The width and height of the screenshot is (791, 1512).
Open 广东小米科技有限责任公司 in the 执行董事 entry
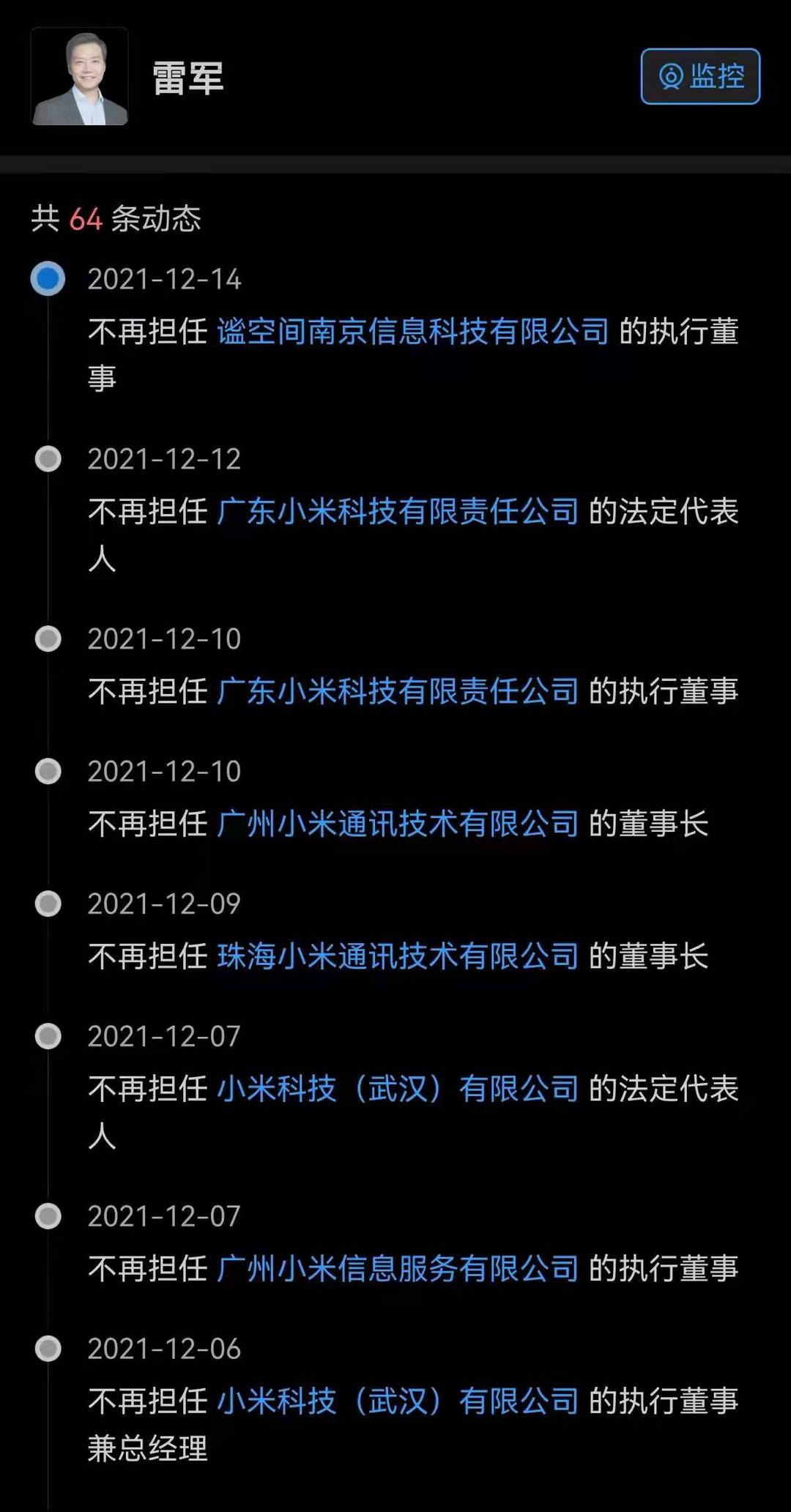[x=398, y=692]
